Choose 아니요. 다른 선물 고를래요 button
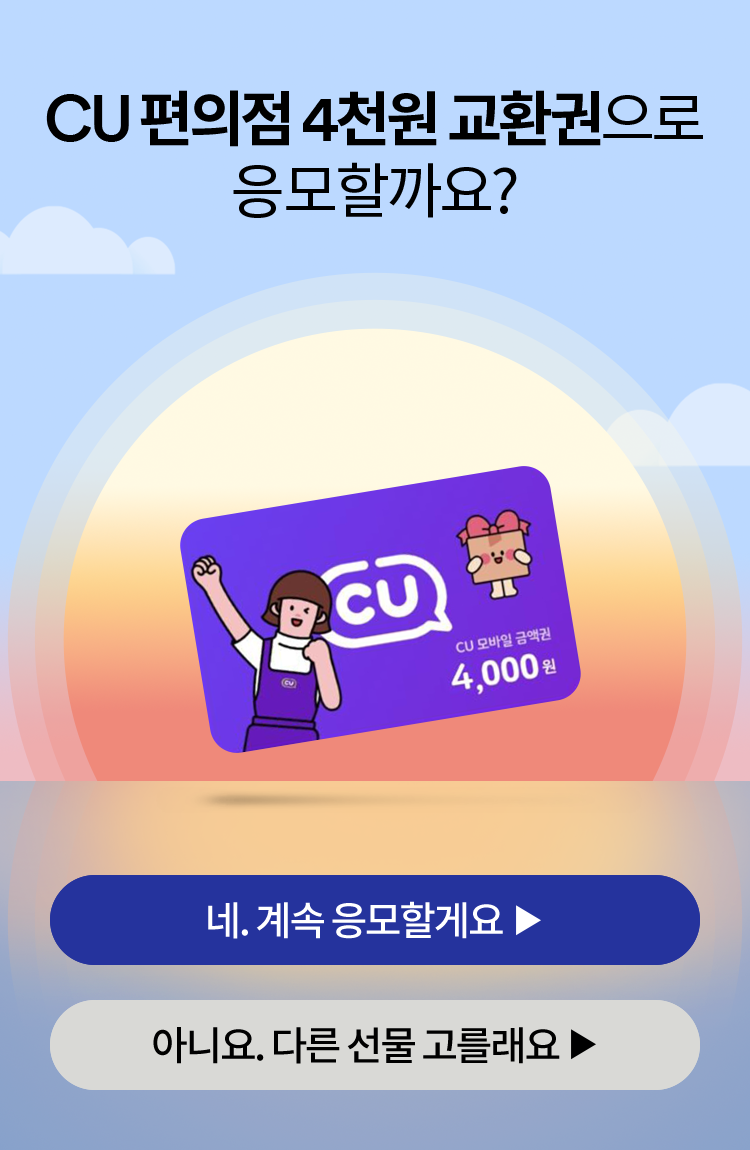Screen dimensions: 750x1150 pyautogui.click(x=374, y=1045)
